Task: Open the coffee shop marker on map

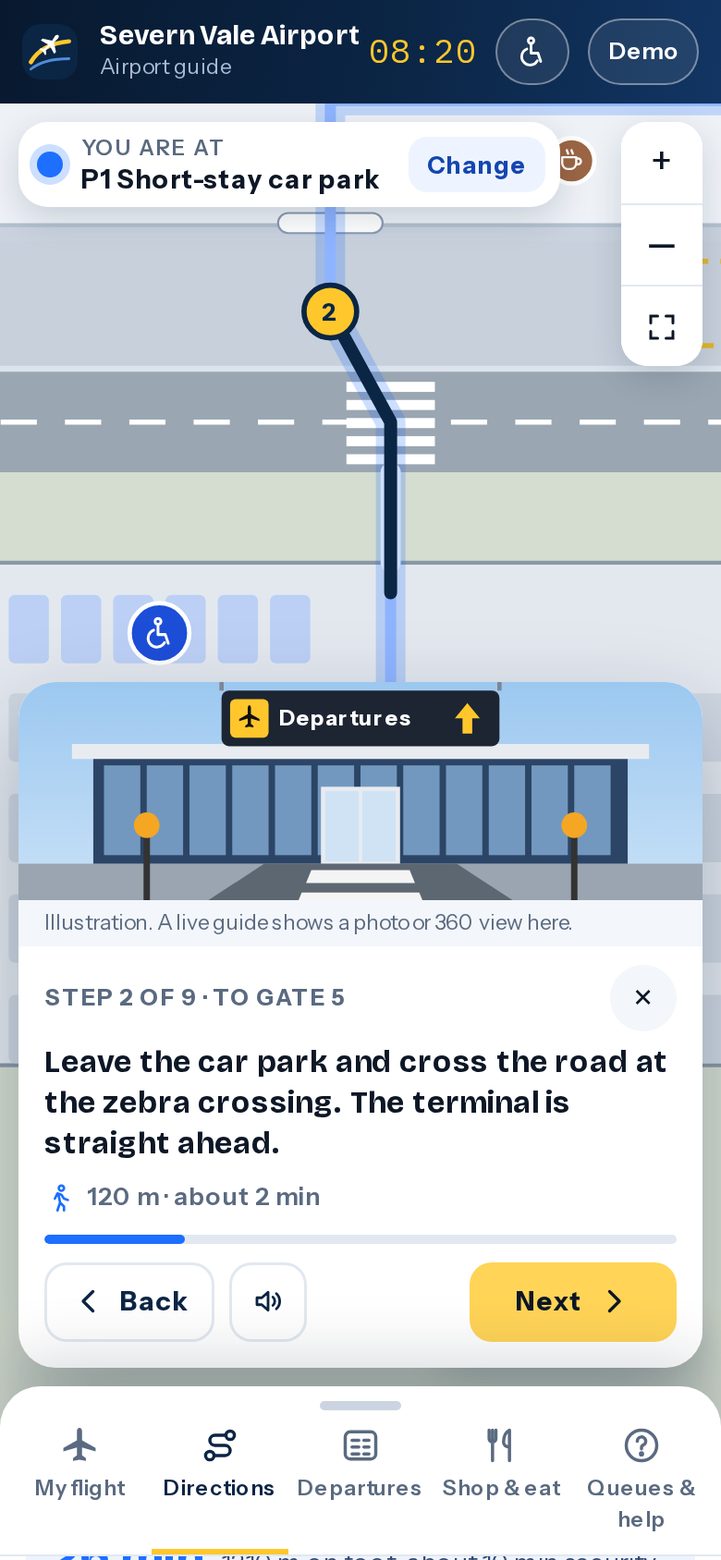Action: click(x=571, y=160)
